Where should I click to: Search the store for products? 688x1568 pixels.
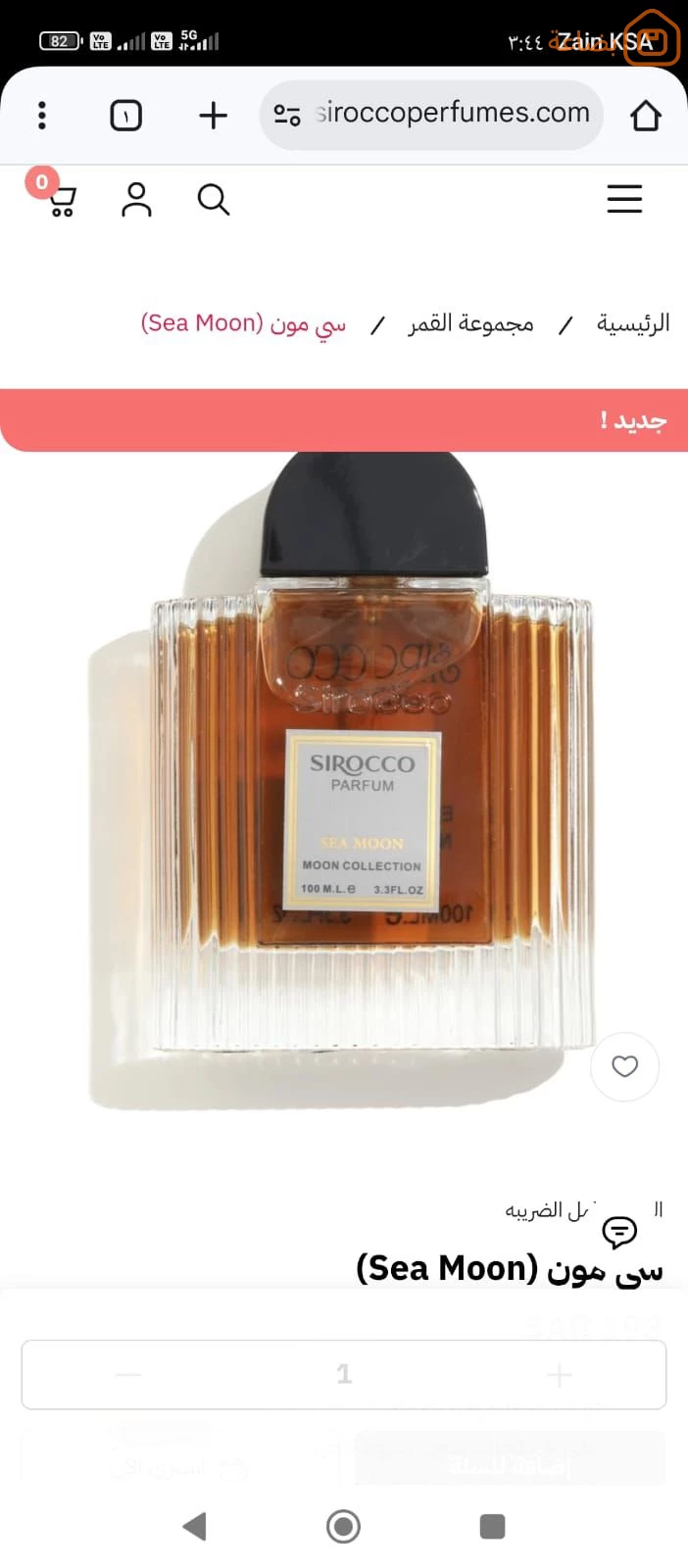pos(213,199)
